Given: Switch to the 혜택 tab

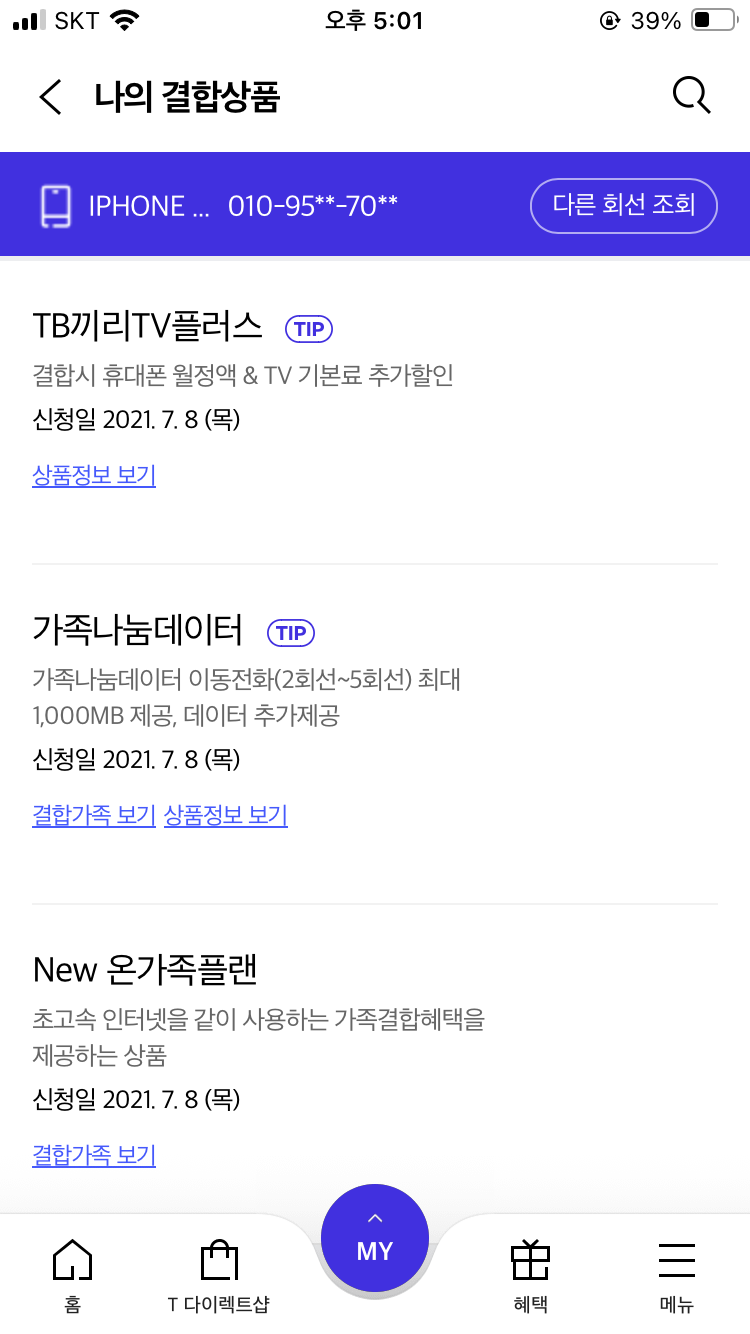Looking at the screenshot, I should (x=530, y=1275).
